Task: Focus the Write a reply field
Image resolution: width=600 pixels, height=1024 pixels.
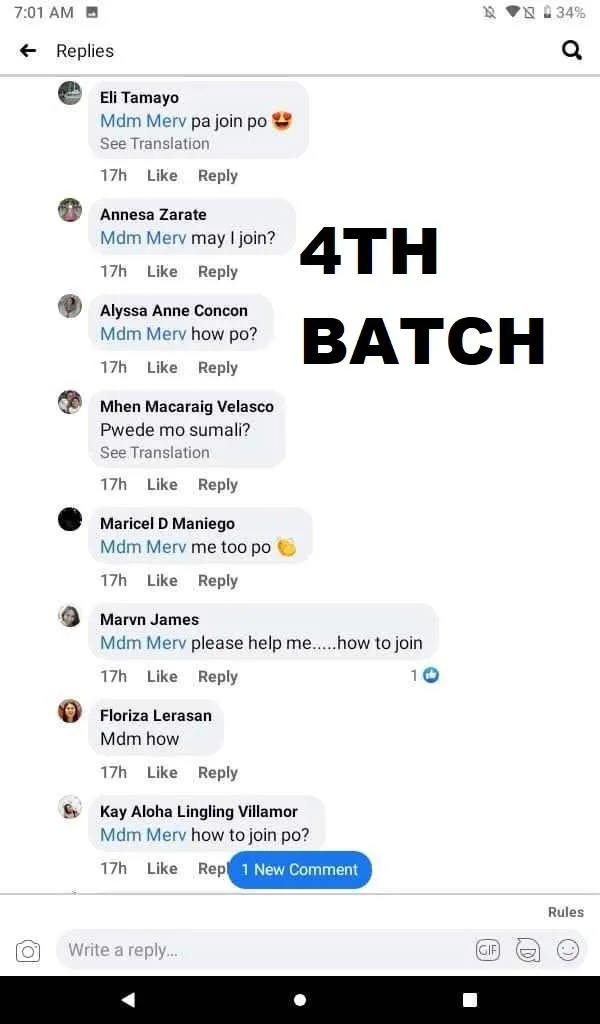Action: (x=261, y=950)
